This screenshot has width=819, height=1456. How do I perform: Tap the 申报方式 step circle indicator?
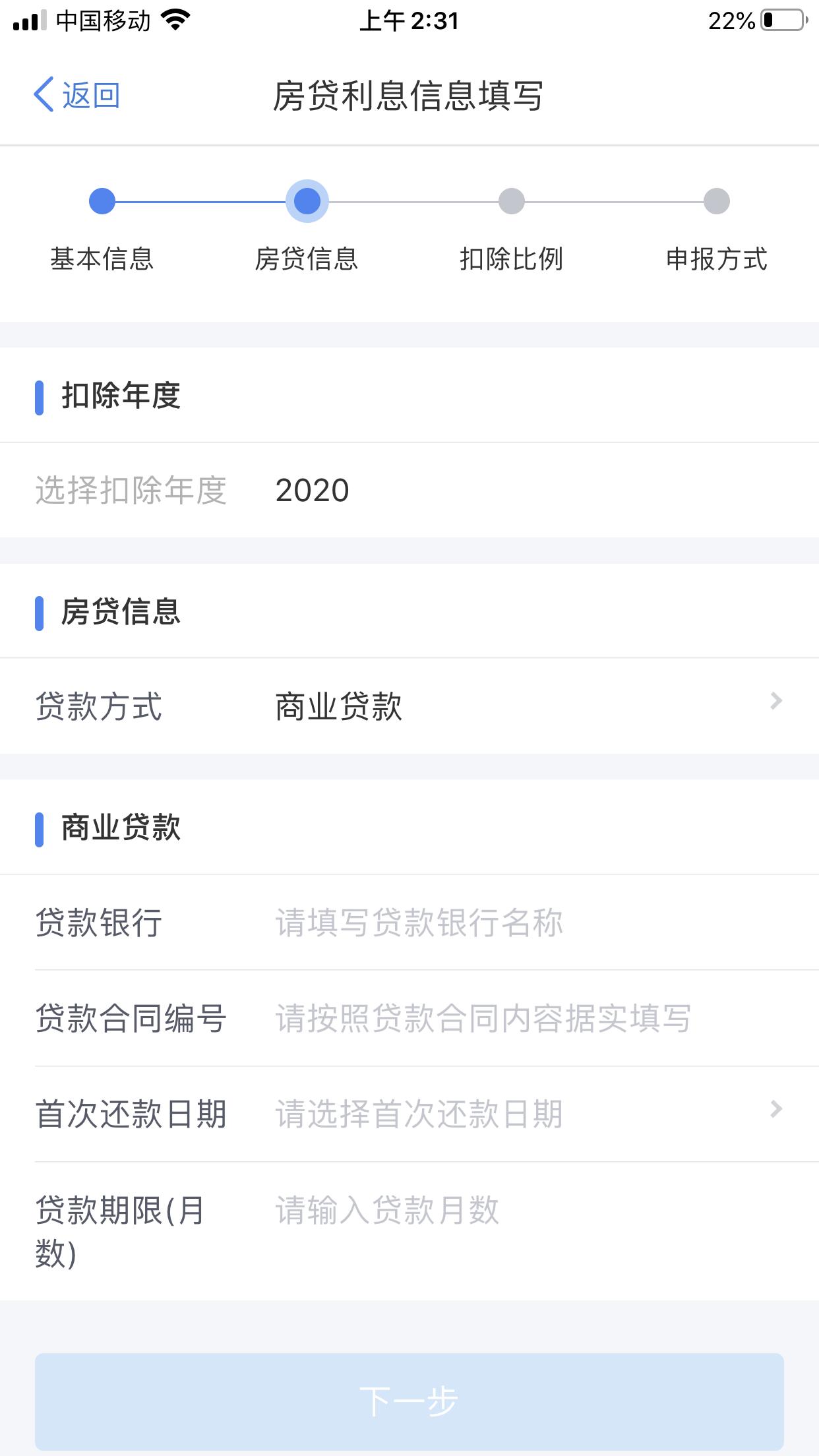(715, 203)
